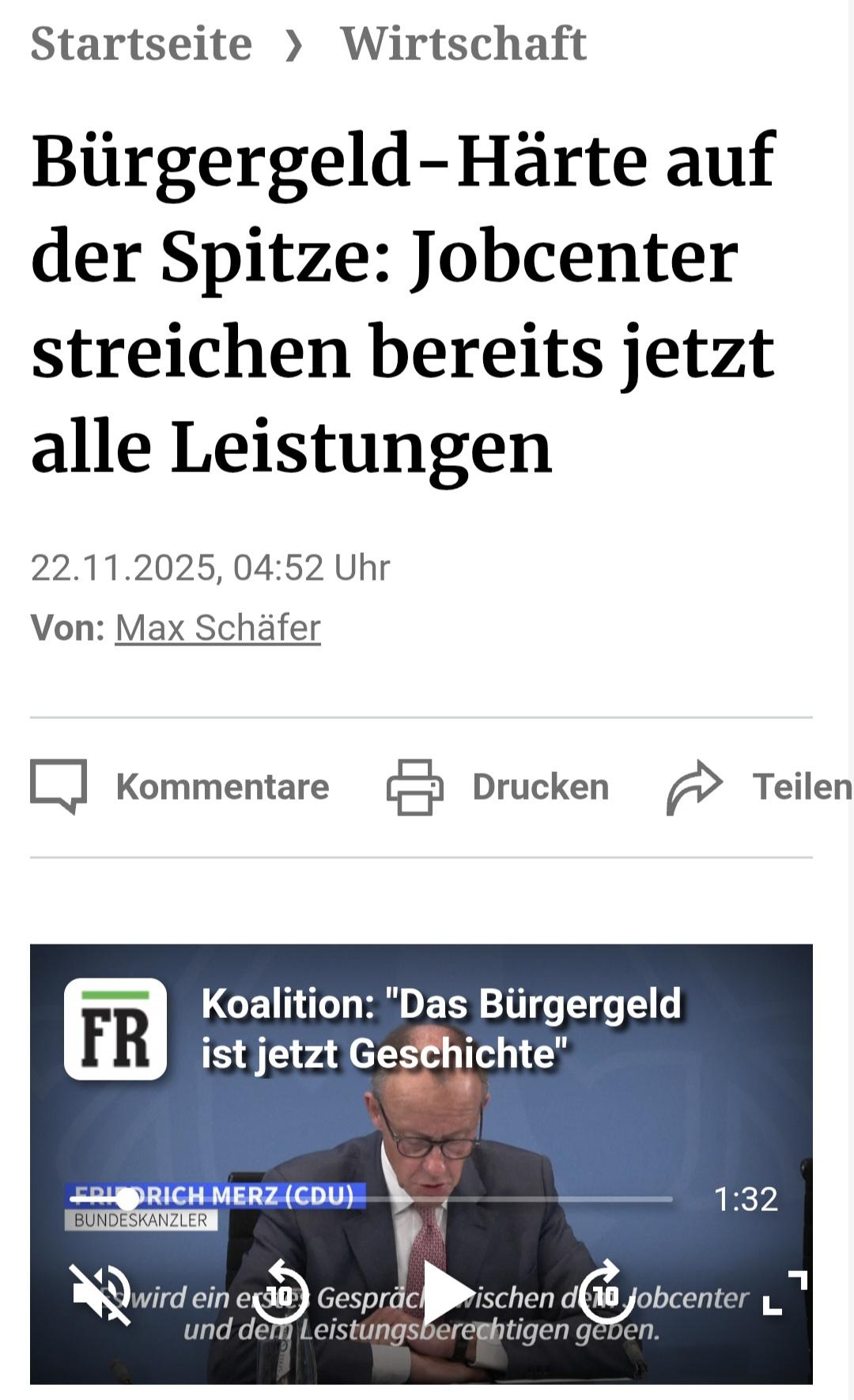
Task: Open the Wirtschaft section breadcrumb
Action: coord(463,43)
